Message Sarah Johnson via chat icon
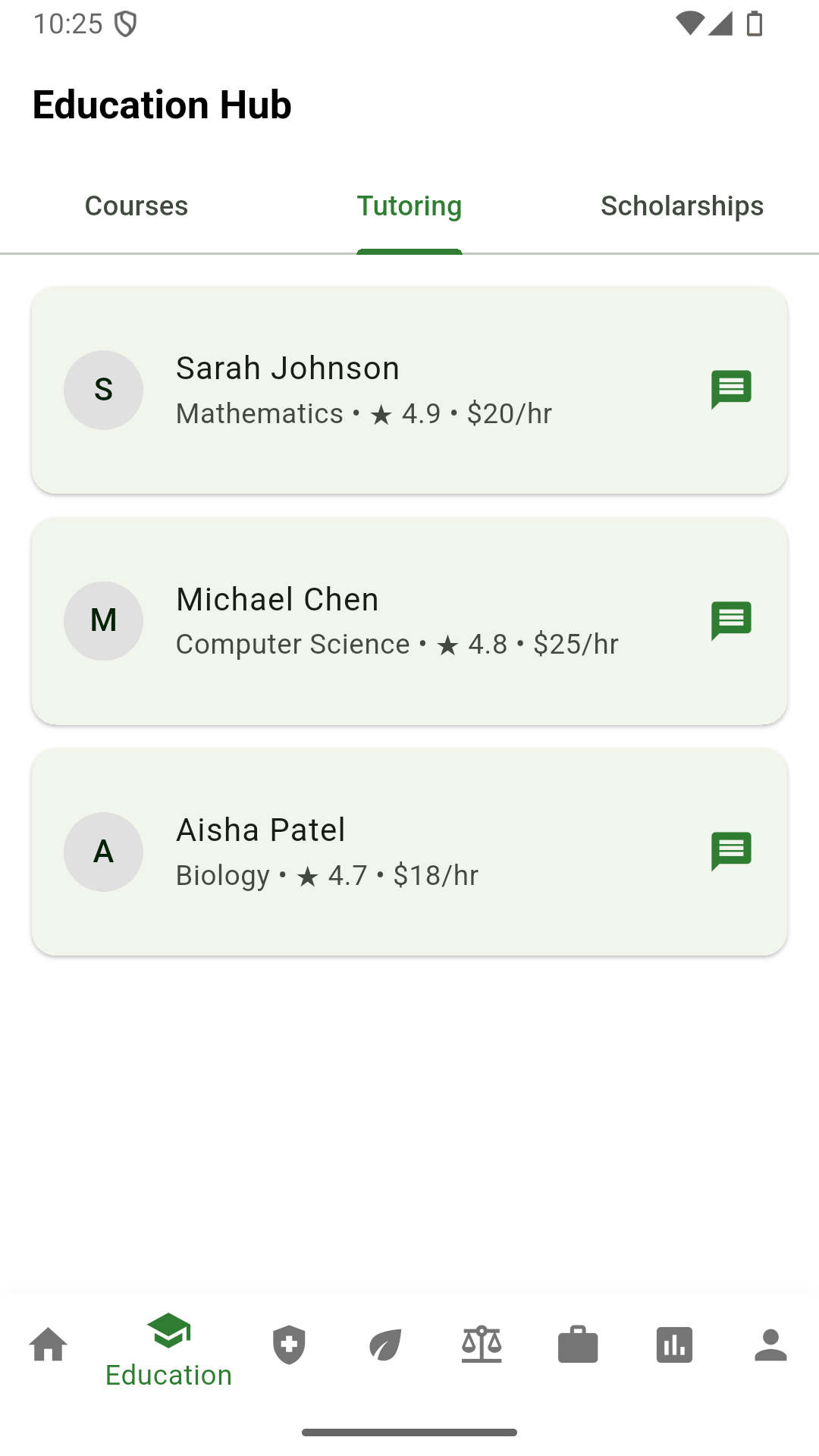Screen dimensions: 819x1456 731,390
